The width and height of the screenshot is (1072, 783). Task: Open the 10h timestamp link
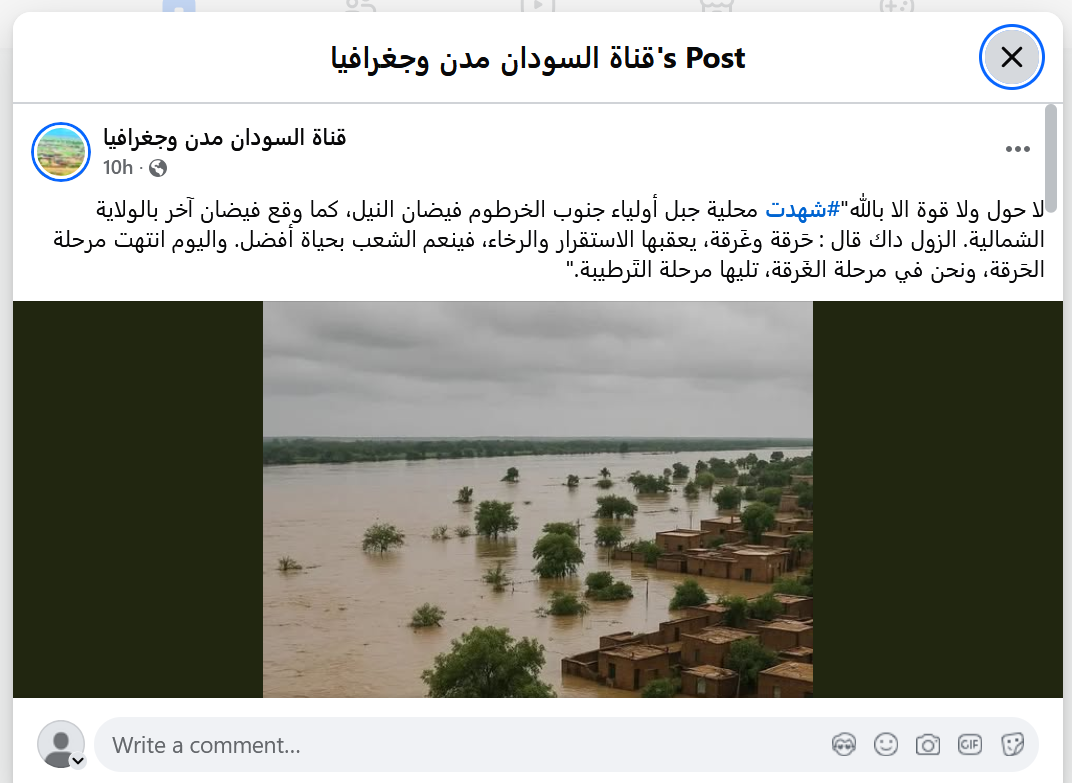[117, 167]
